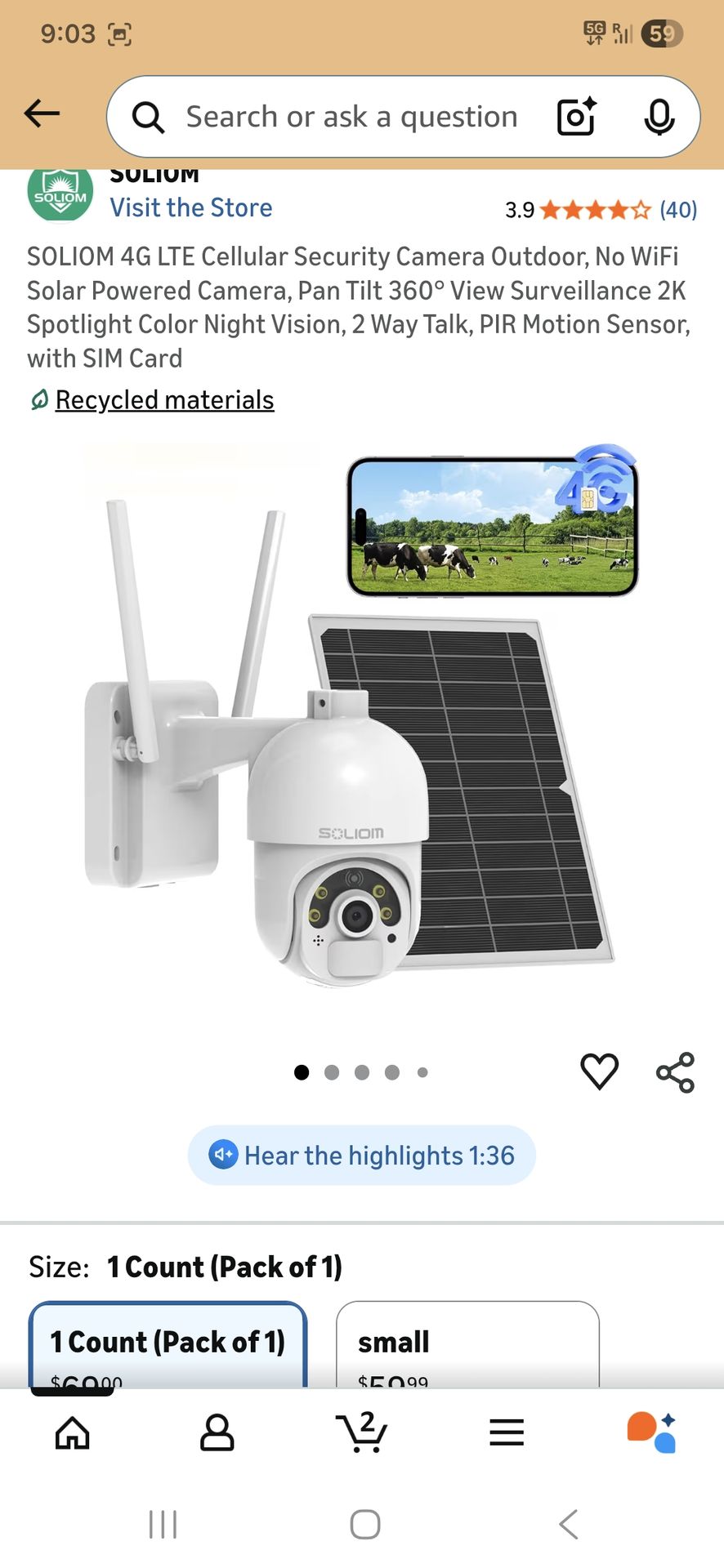724x1568 pixels.
Task: Open camera lens search
Action: (x=576, y=117)
